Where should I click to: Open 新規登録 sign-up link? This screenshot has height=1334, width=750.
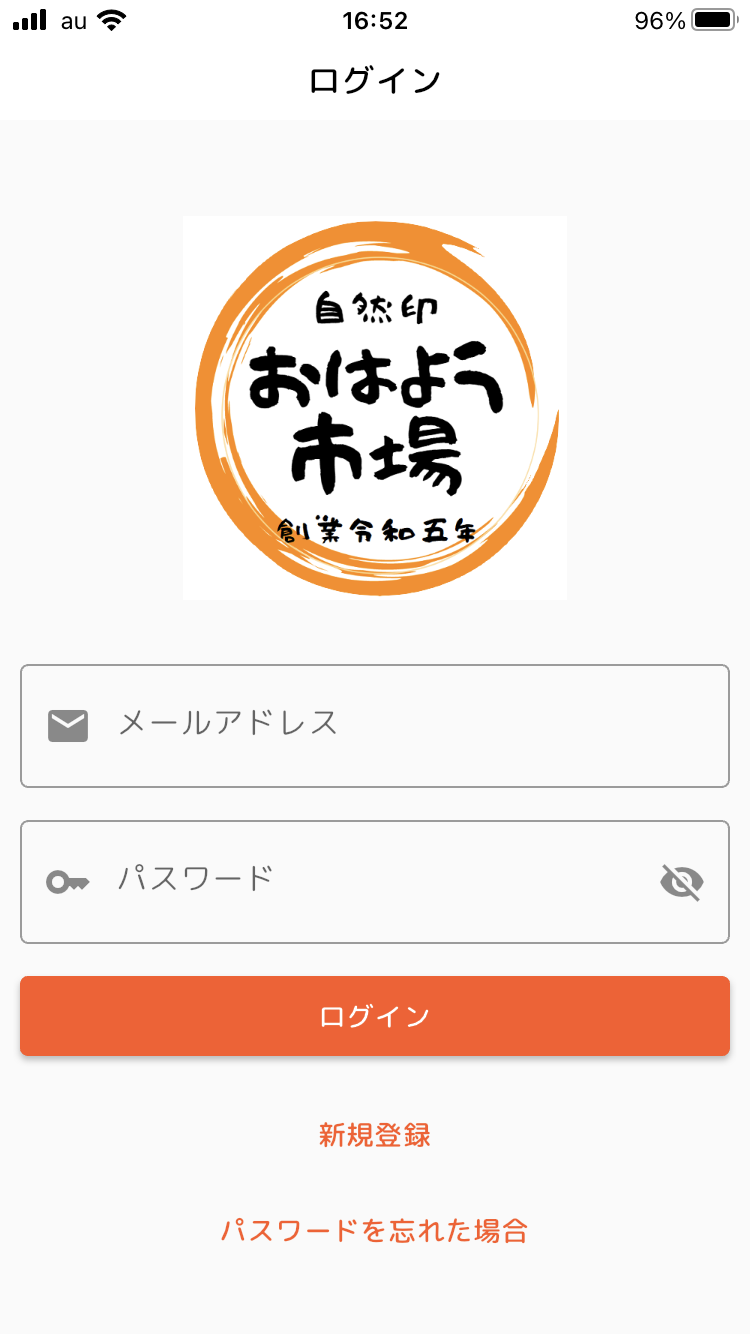tap(375, 1135)
